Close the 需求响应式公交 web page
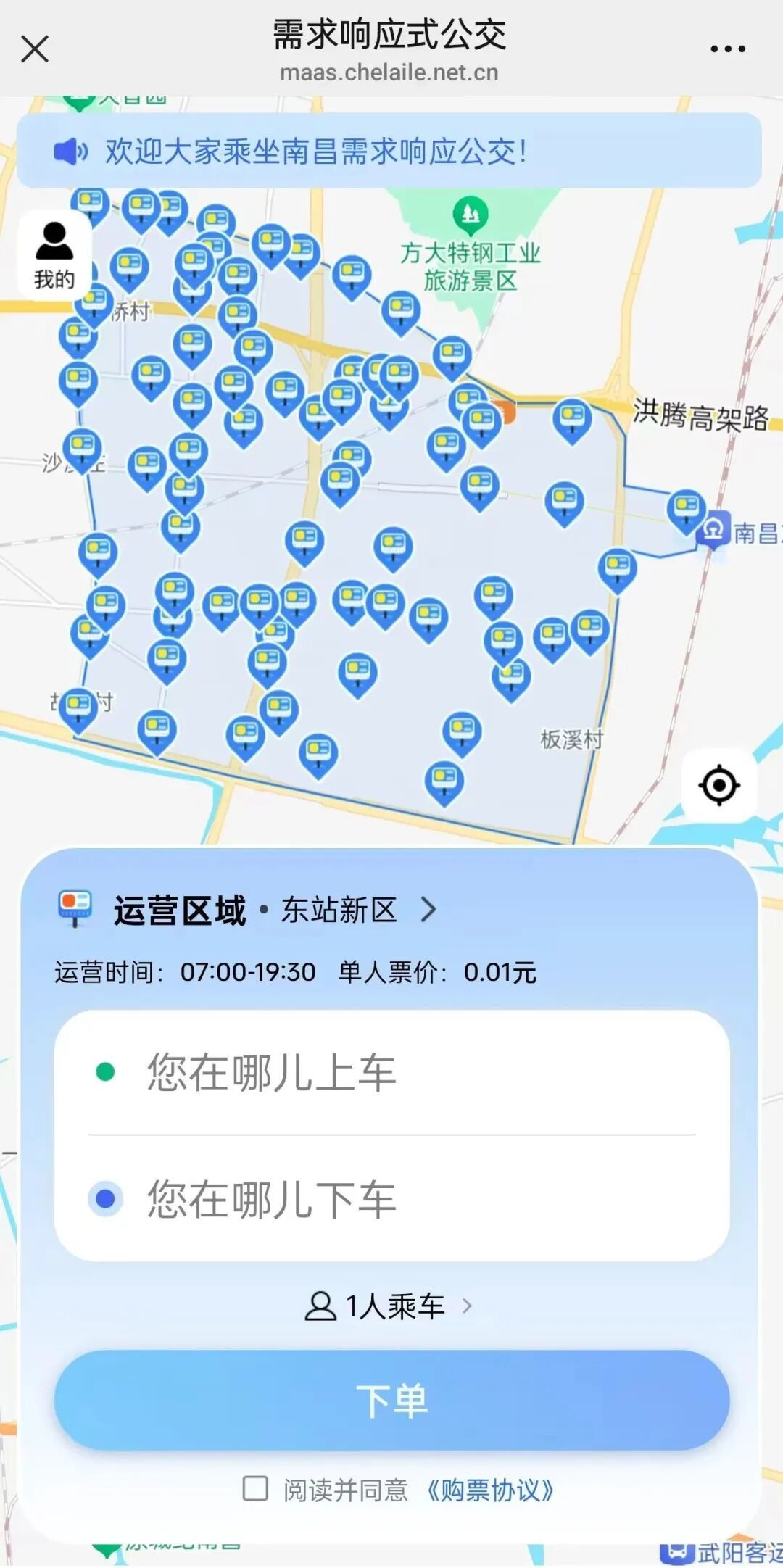Viewport: 783px width, 1568px height. tap(35, 49)
